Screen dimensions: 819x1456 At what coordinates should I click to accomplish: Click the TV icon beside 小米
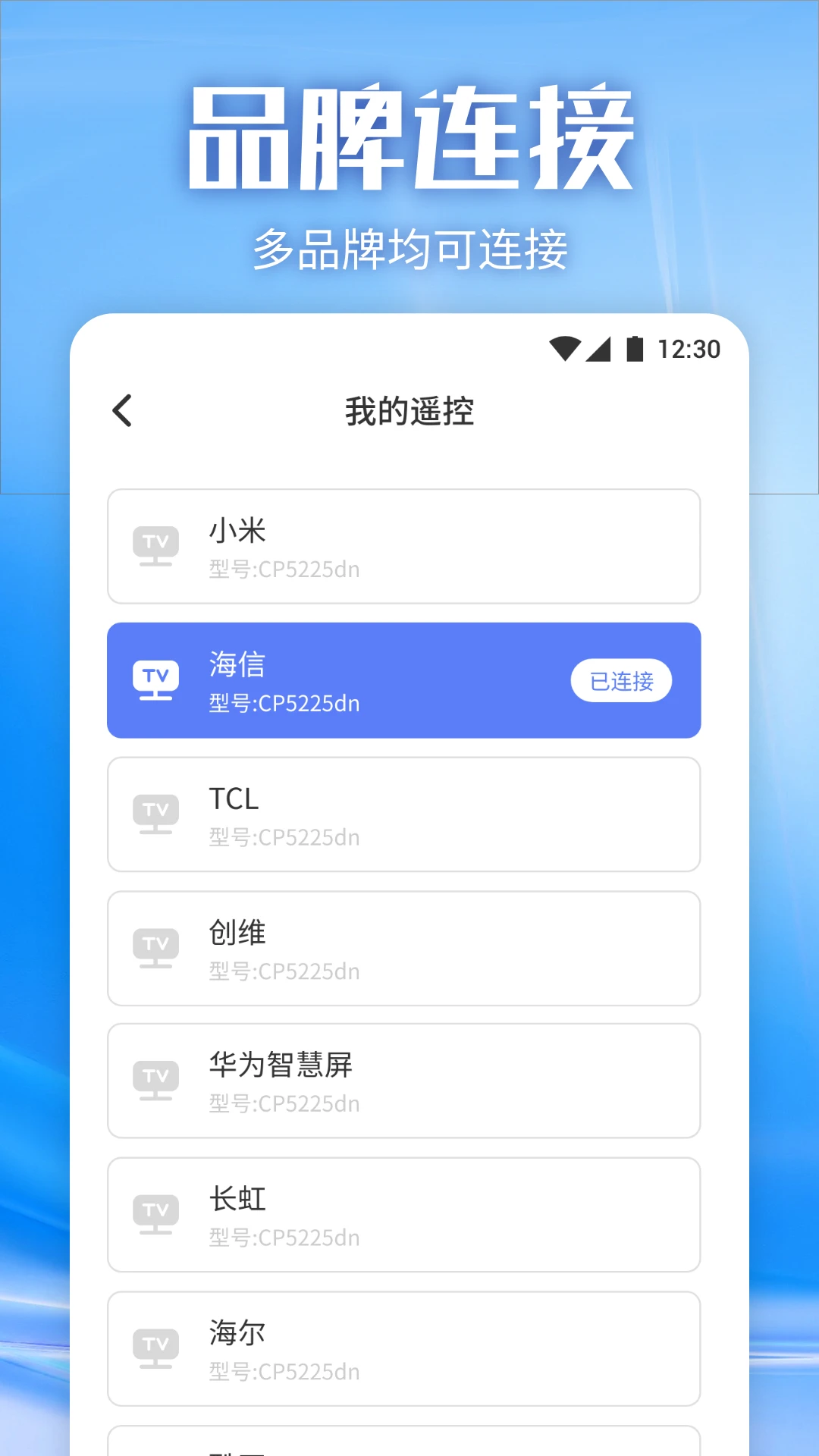(155, 546)
